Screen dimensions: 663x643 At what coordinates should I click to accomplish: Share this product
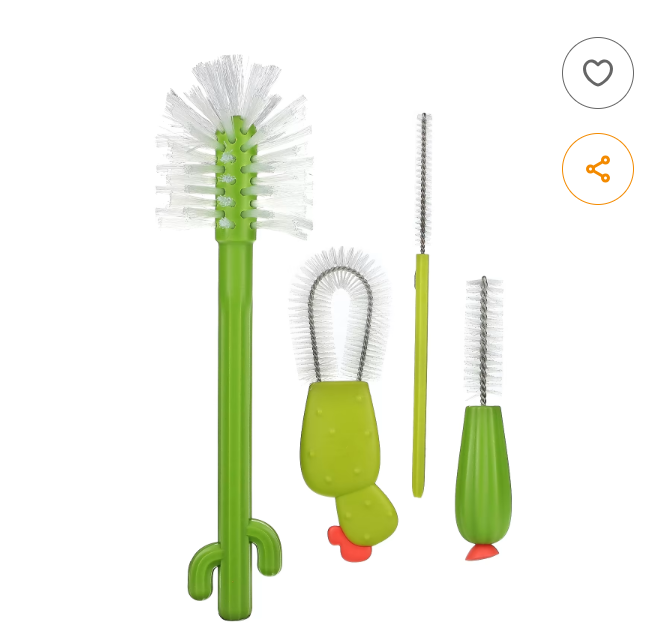(597, 169)
